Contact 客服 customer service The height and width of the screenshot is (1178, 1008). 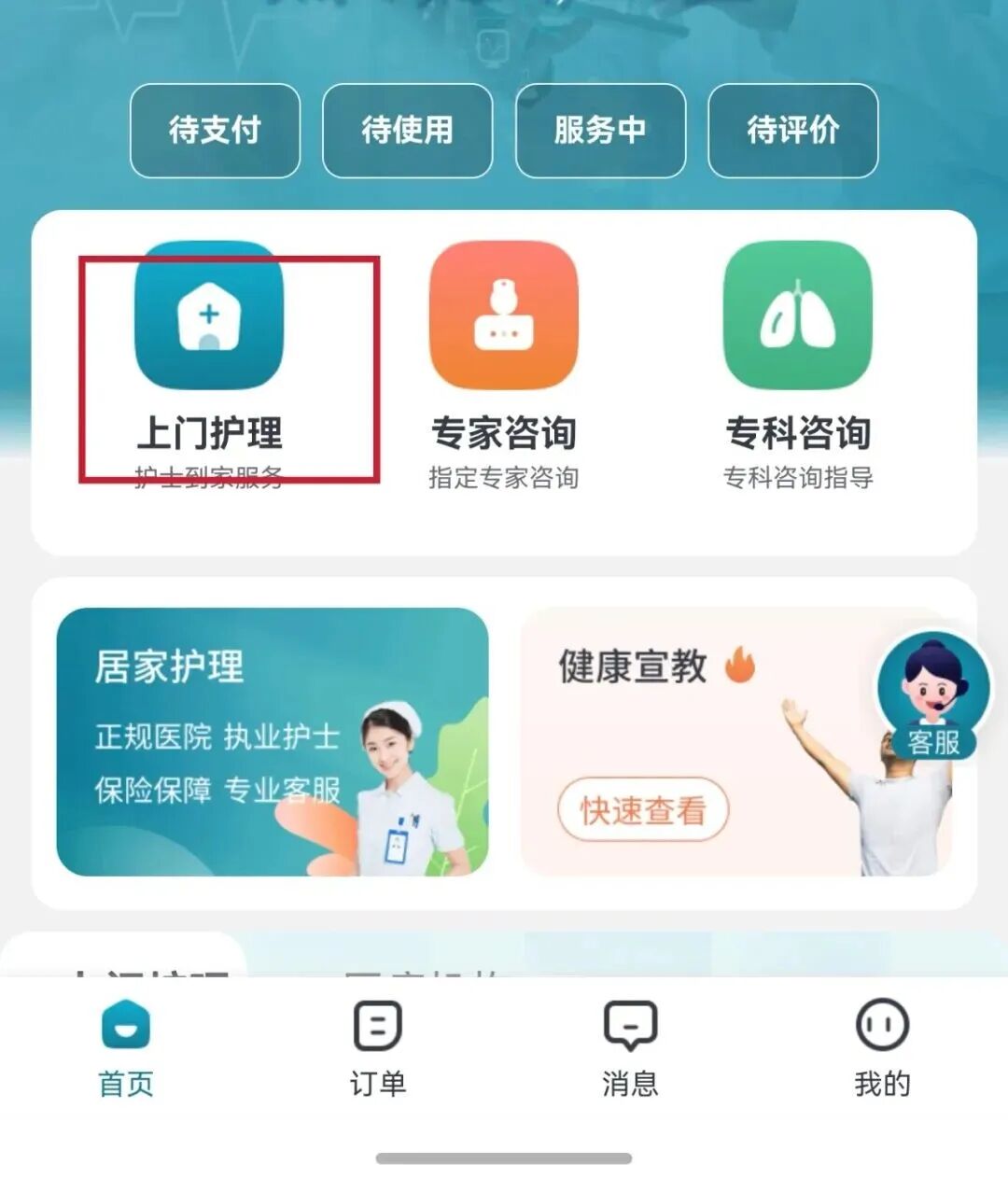pos(932,695)
